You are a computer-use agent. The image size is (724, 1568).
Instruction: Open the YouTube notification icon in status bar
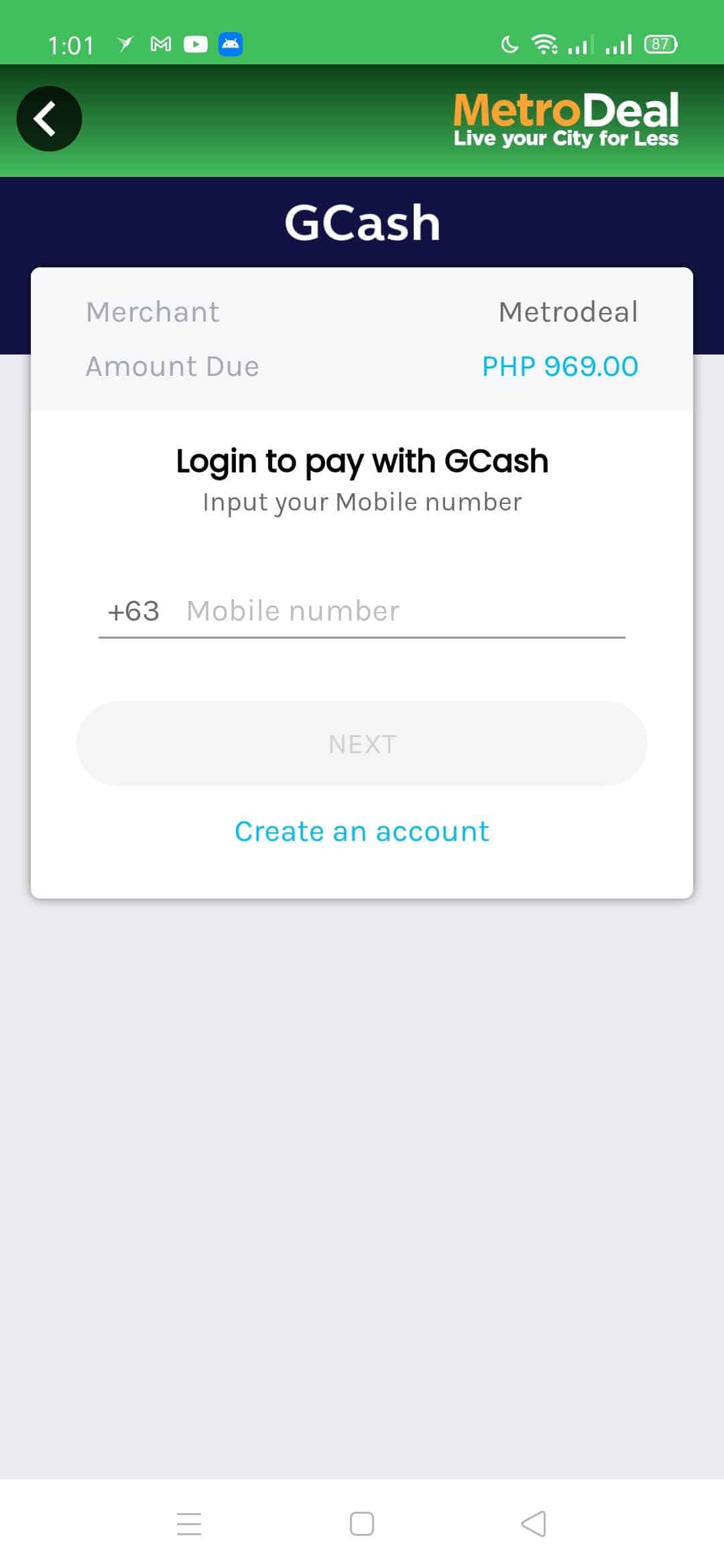pos(196,45)
